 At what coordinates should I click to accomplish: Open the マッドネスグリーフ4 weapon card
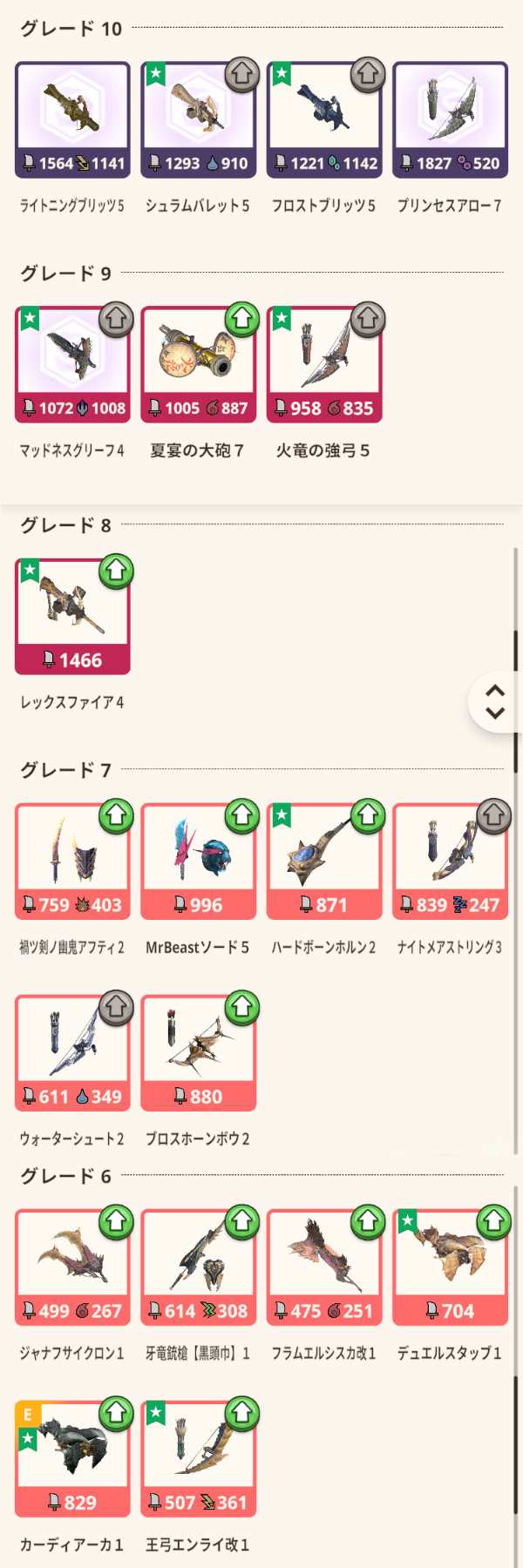pyautogui.click(x=72, y=364)
